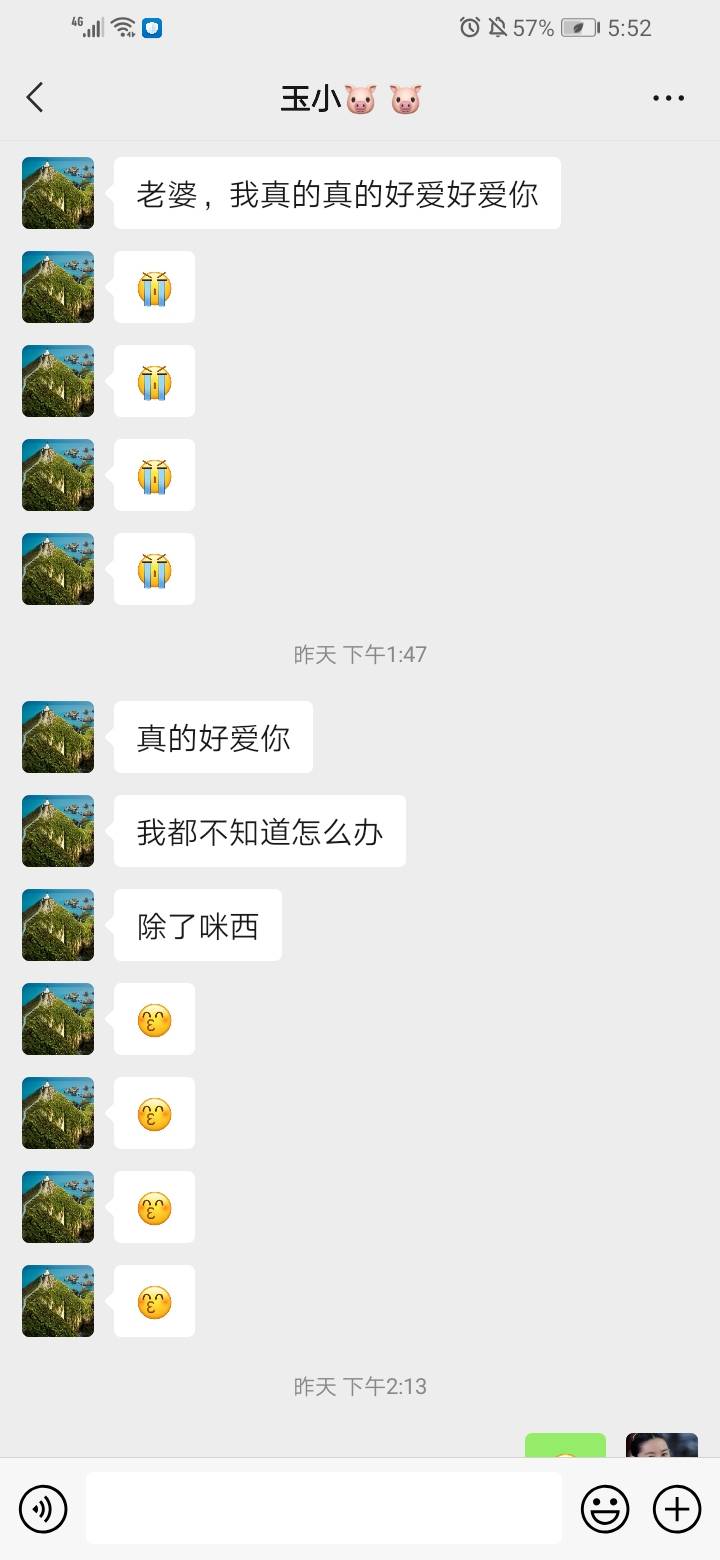Tap the sender's Great Wall avatar
Image resolution: width=720 pixels, height=1560 pixels.
point(57,193)
